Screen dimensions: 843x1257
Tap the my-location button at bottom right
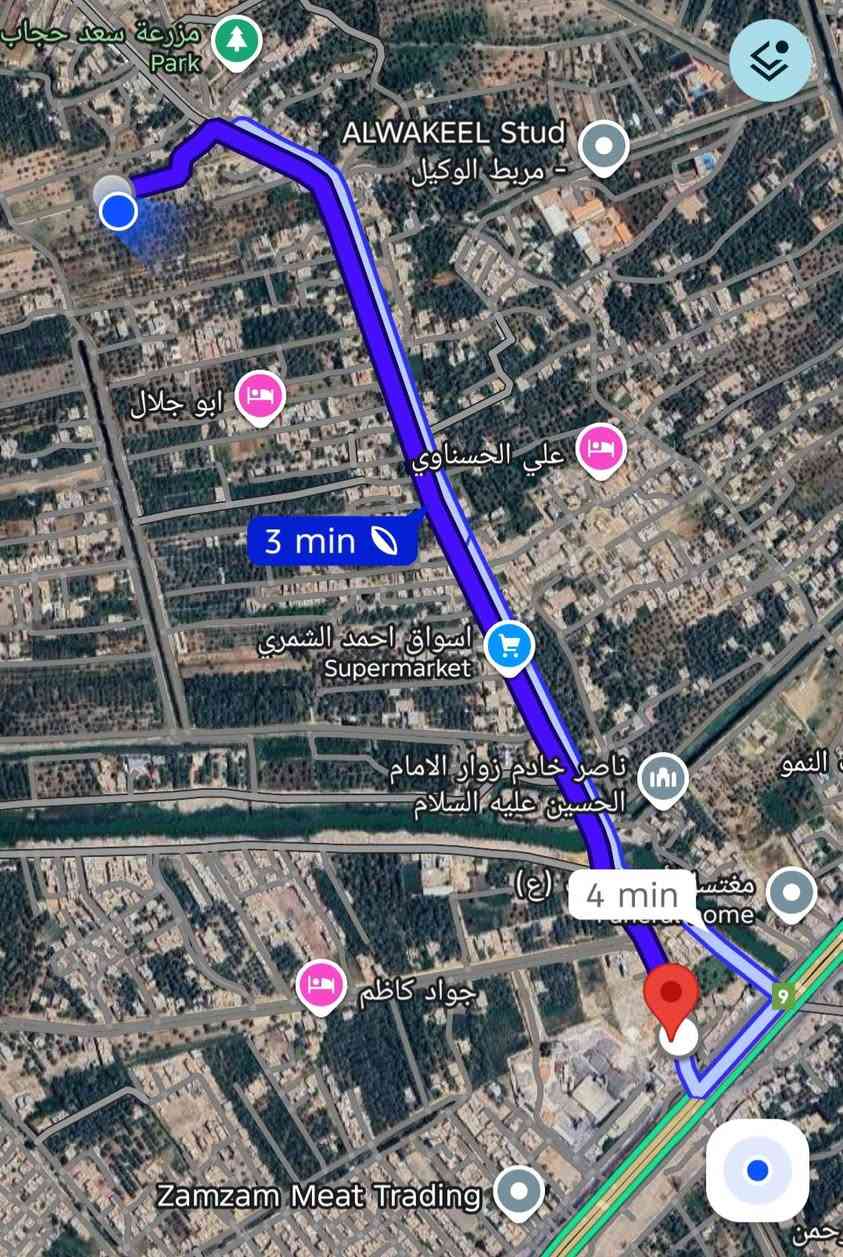click(757, 1172)
